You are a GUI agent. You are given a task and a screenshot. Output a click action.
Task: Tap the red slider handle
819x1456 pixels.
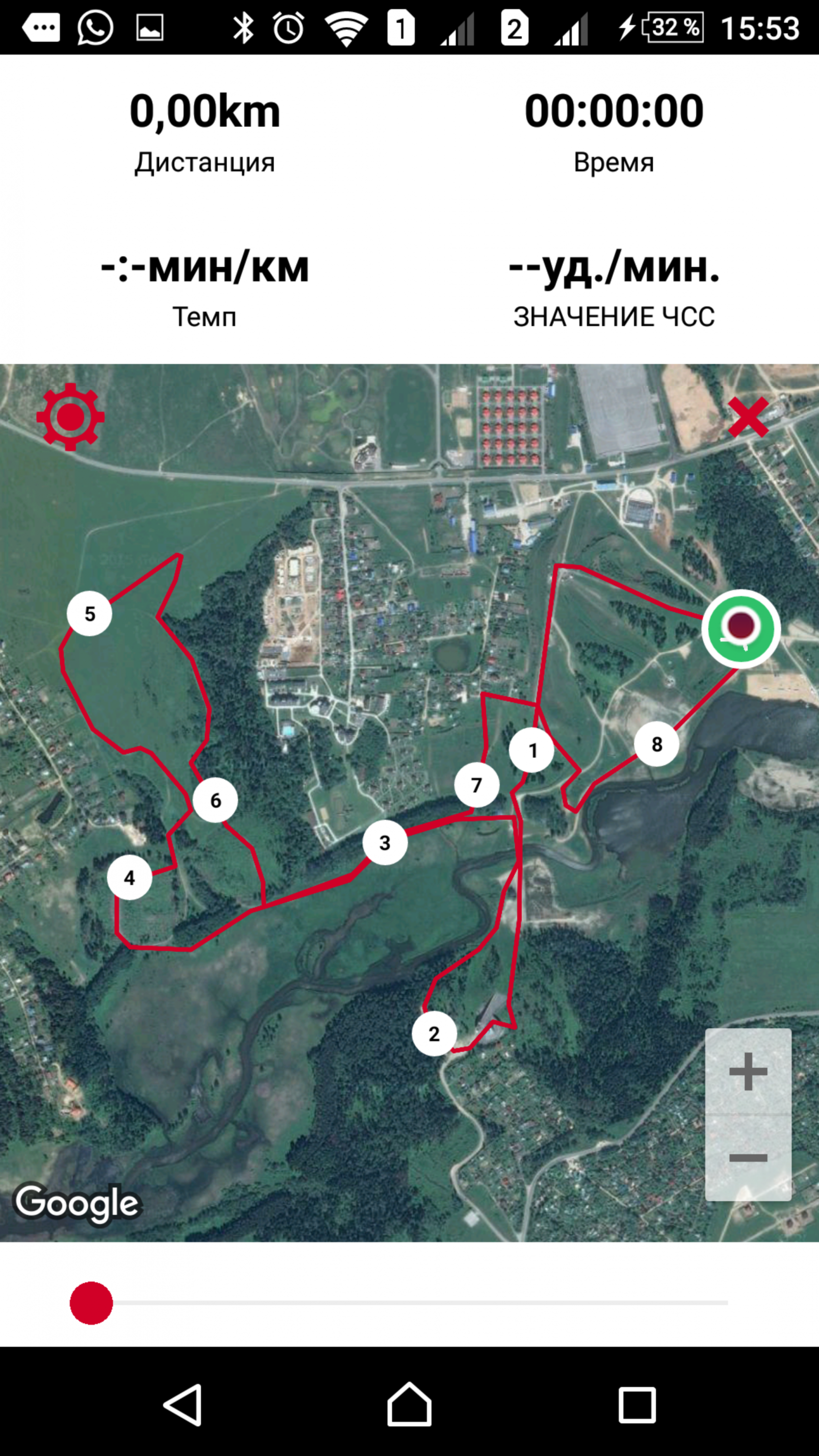coord(91,1303)
